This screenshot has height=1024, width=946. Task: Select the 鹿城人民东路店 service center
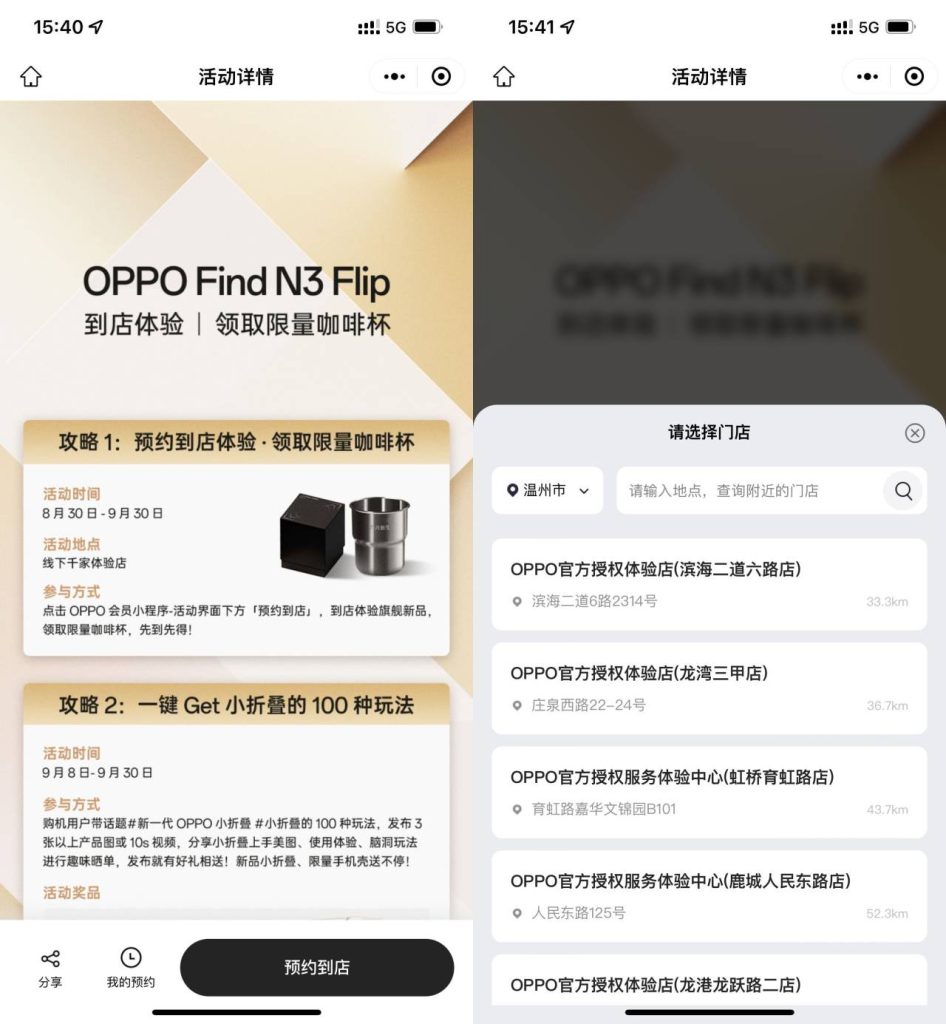coord(709,896)
